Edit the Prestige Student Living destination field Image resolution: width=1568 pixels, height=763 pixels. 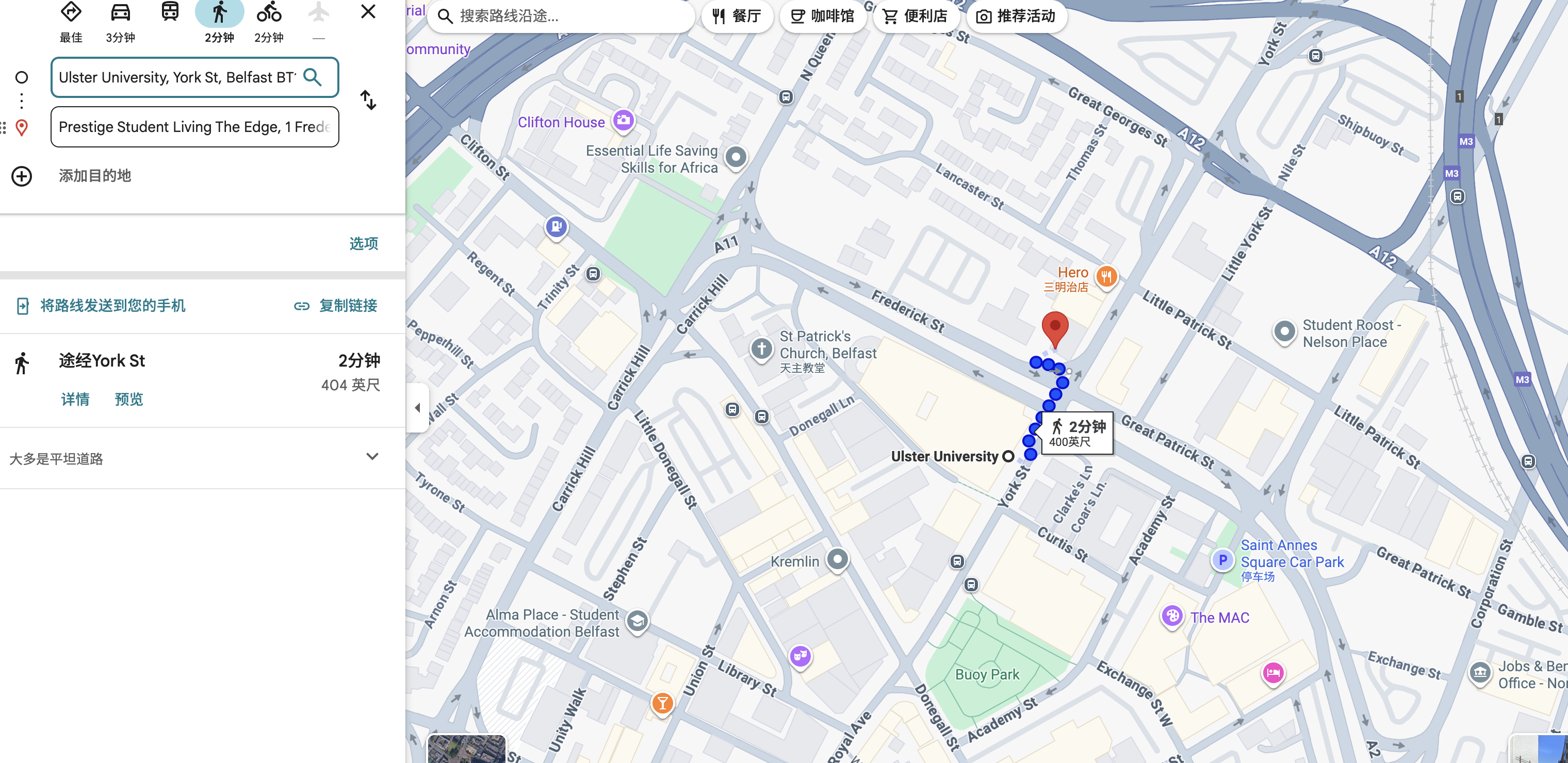point(193,127)
